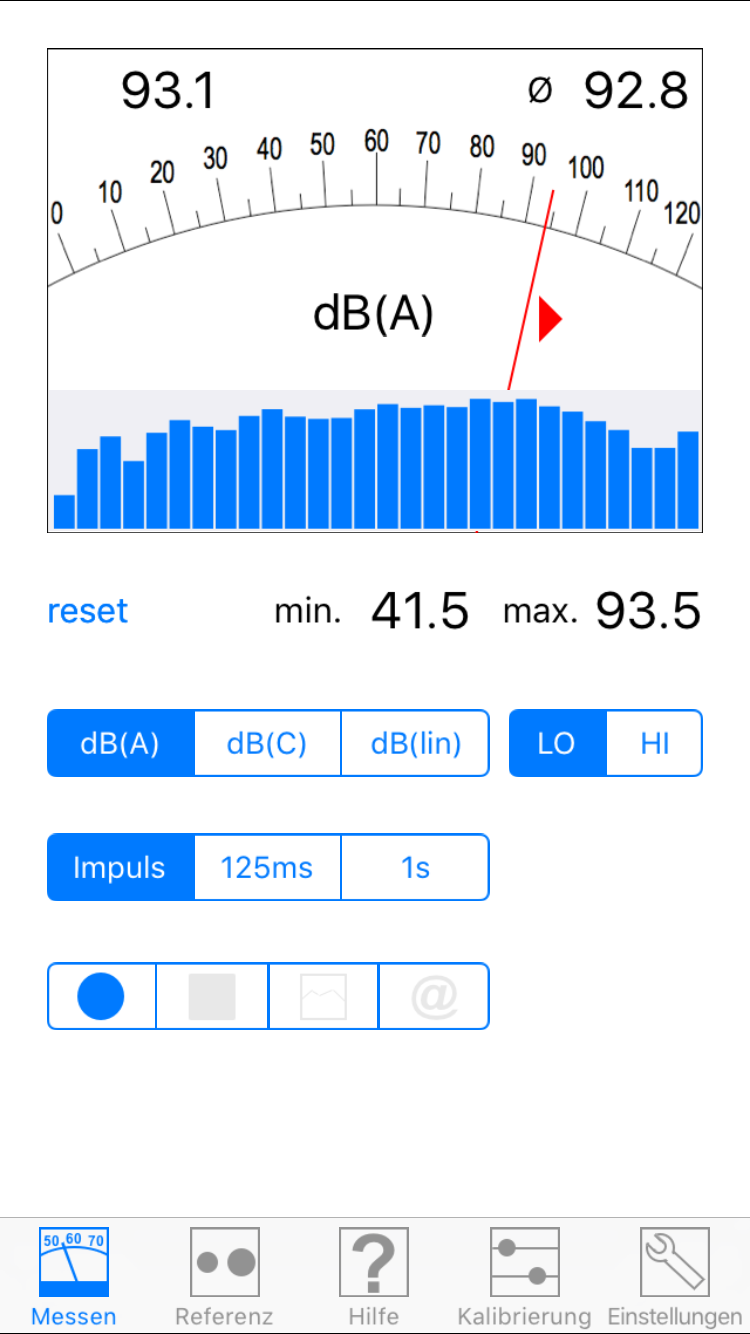
Task: Switch to the HI range
Action: 654,744
